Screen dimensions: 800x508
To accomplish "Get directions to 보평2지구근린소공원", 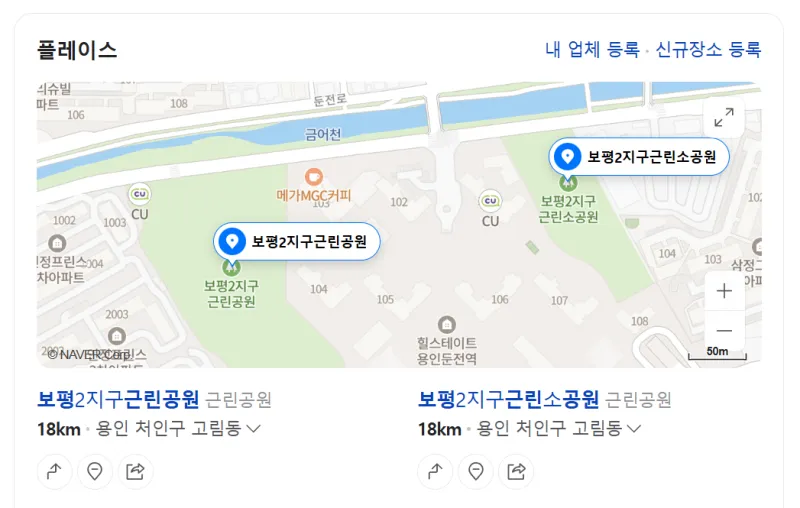I will (436, 471).
